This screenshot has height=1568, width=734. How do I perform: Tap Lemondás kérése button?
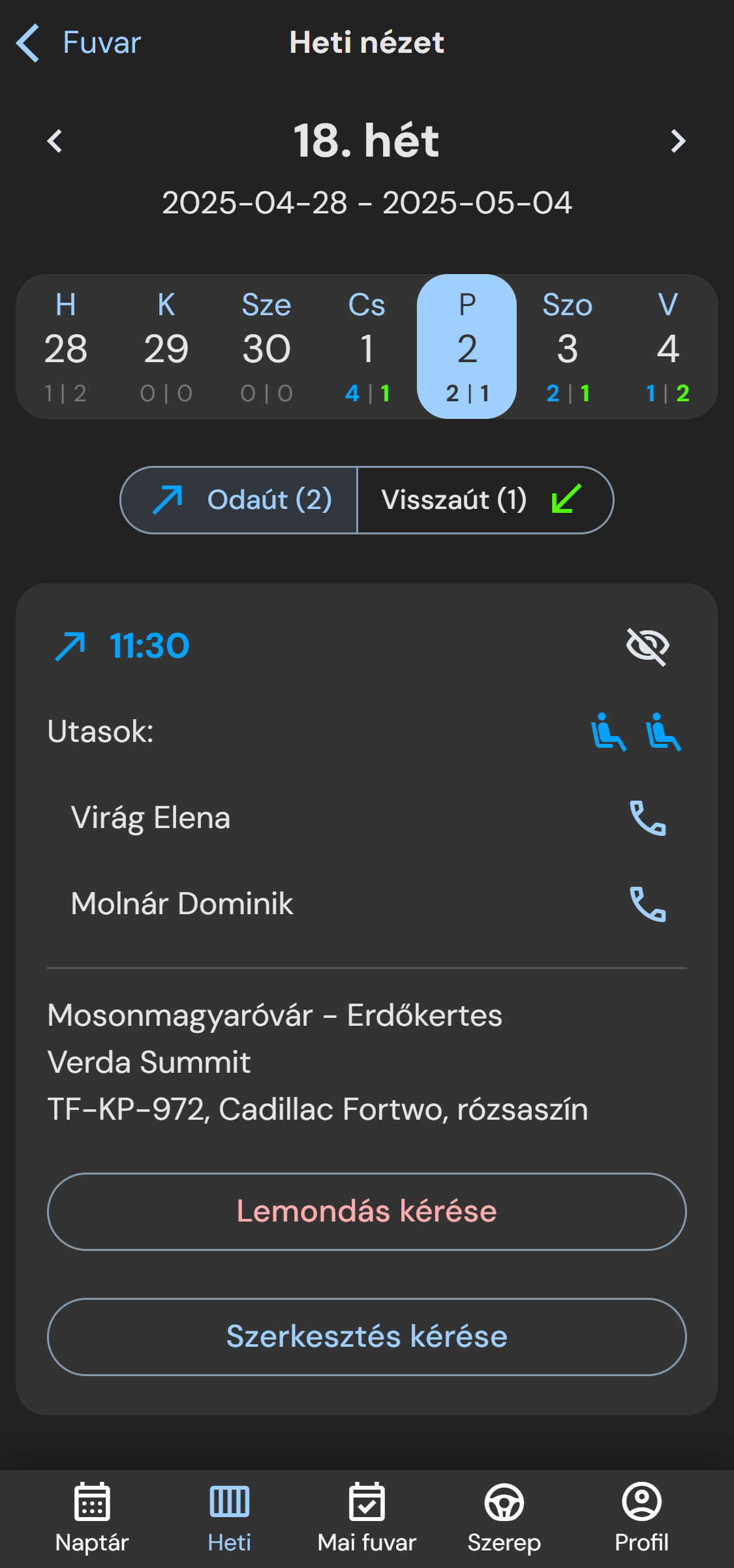coord(367,1211)
